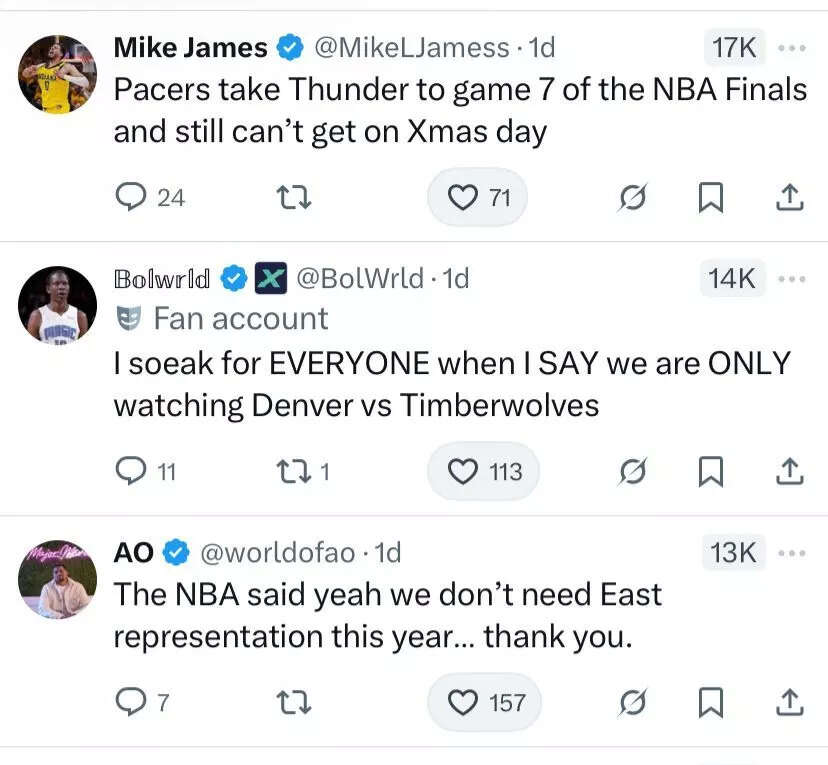Bookmark AO's tweet
The image size is (828, 765).
click(x=709, y=704)
